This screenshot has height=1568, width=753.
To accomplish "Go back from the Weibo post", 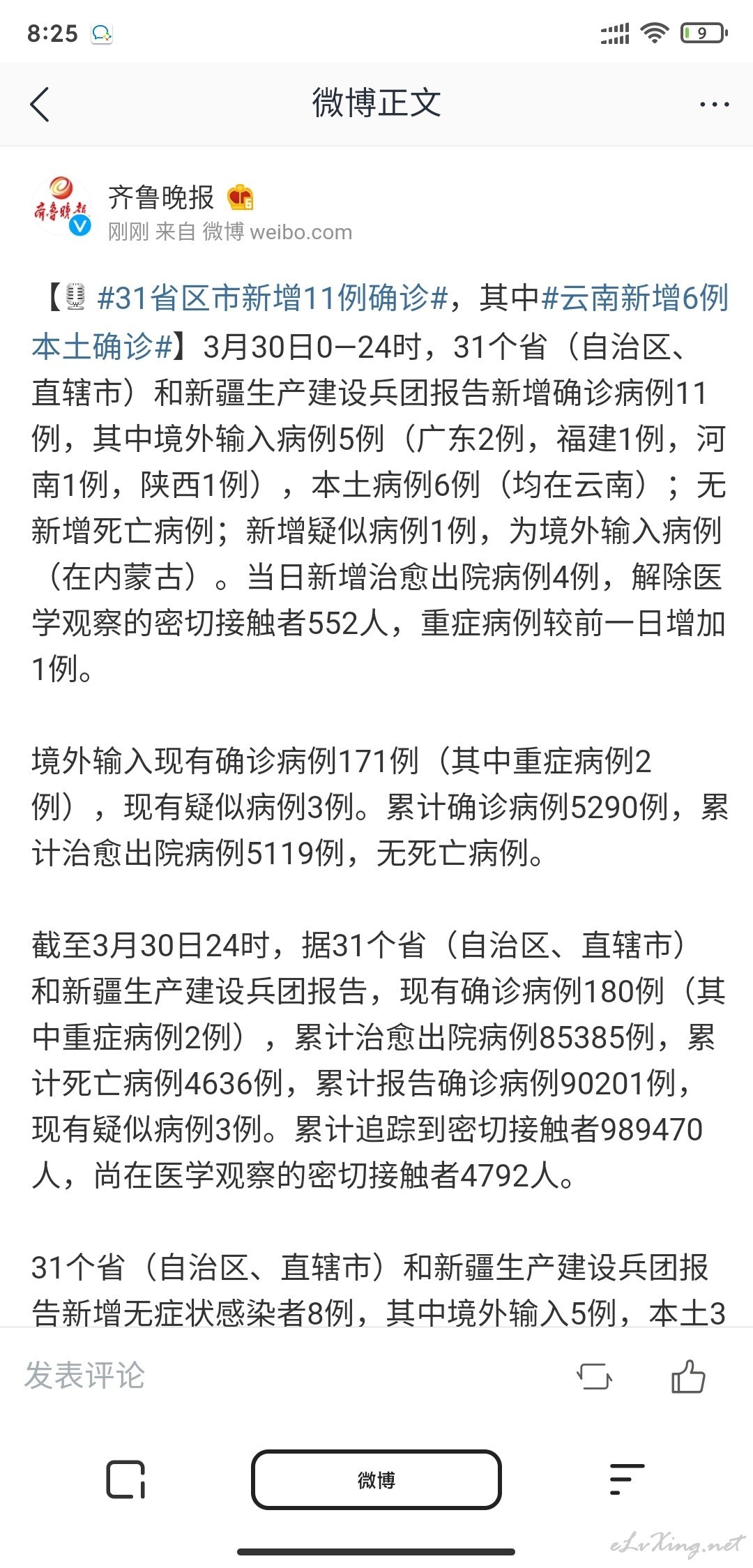I will pyautogui.click(x=40, y=105).
